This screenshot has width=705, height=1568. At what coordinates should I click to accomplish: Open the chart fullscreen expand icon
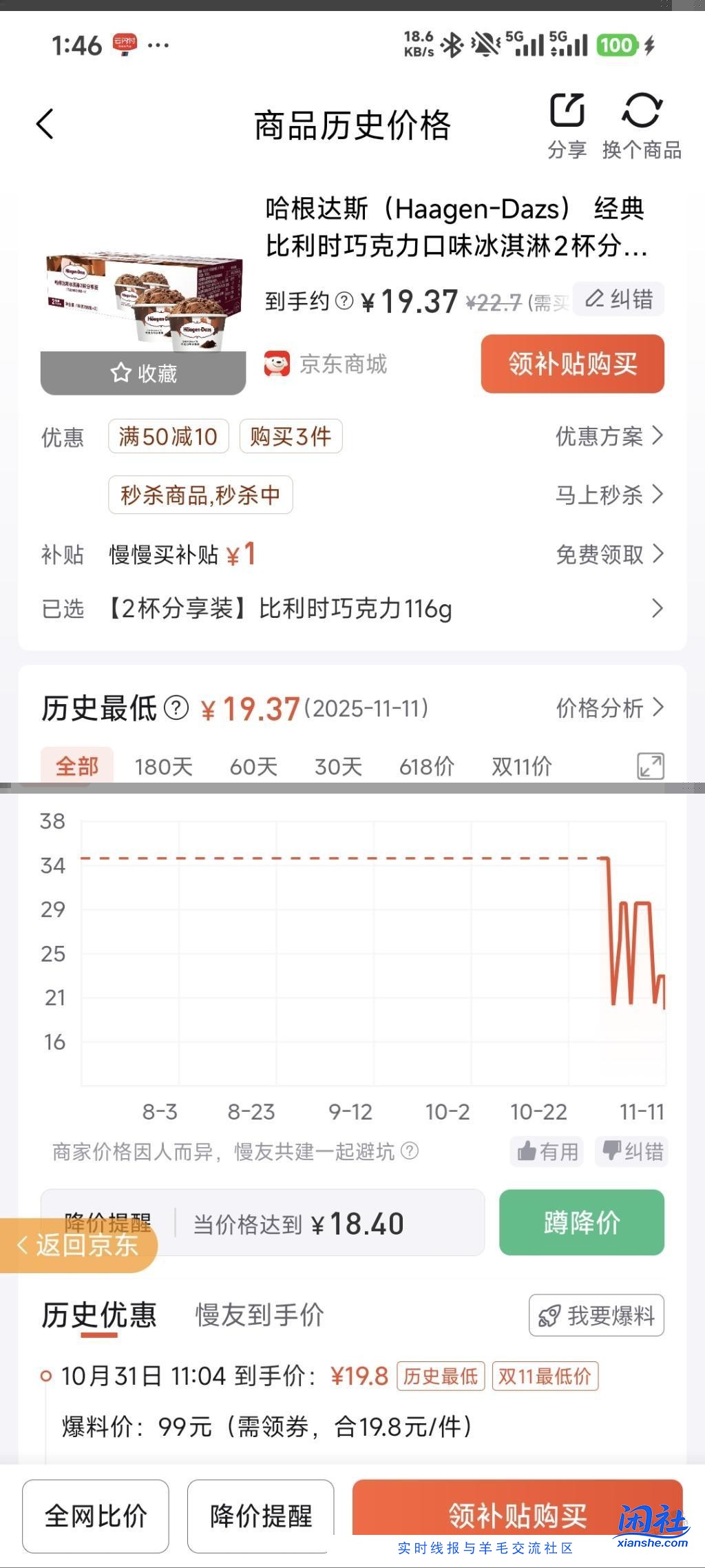(x=648, y=765)
